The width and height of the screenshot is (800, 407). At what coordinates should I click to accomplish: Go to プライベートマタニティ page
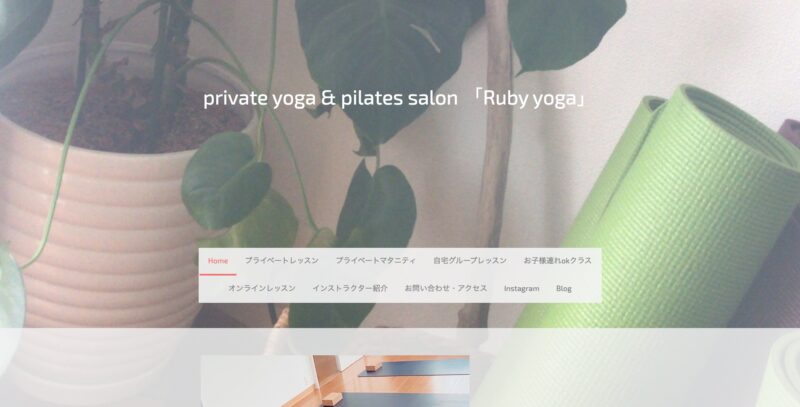pos(376,261)
